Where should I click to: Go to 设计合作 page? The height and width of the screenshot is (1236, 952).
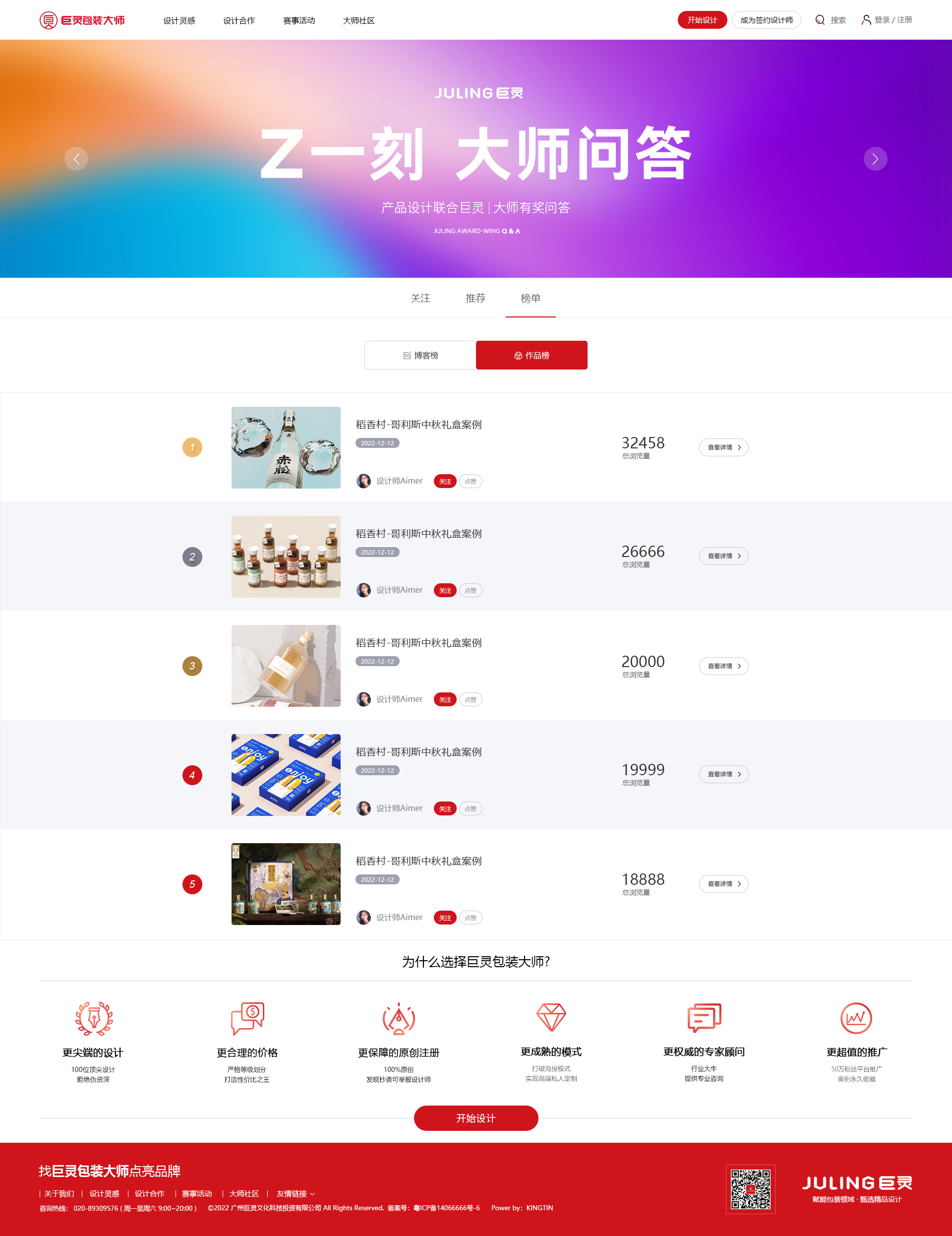click(238, 20)
